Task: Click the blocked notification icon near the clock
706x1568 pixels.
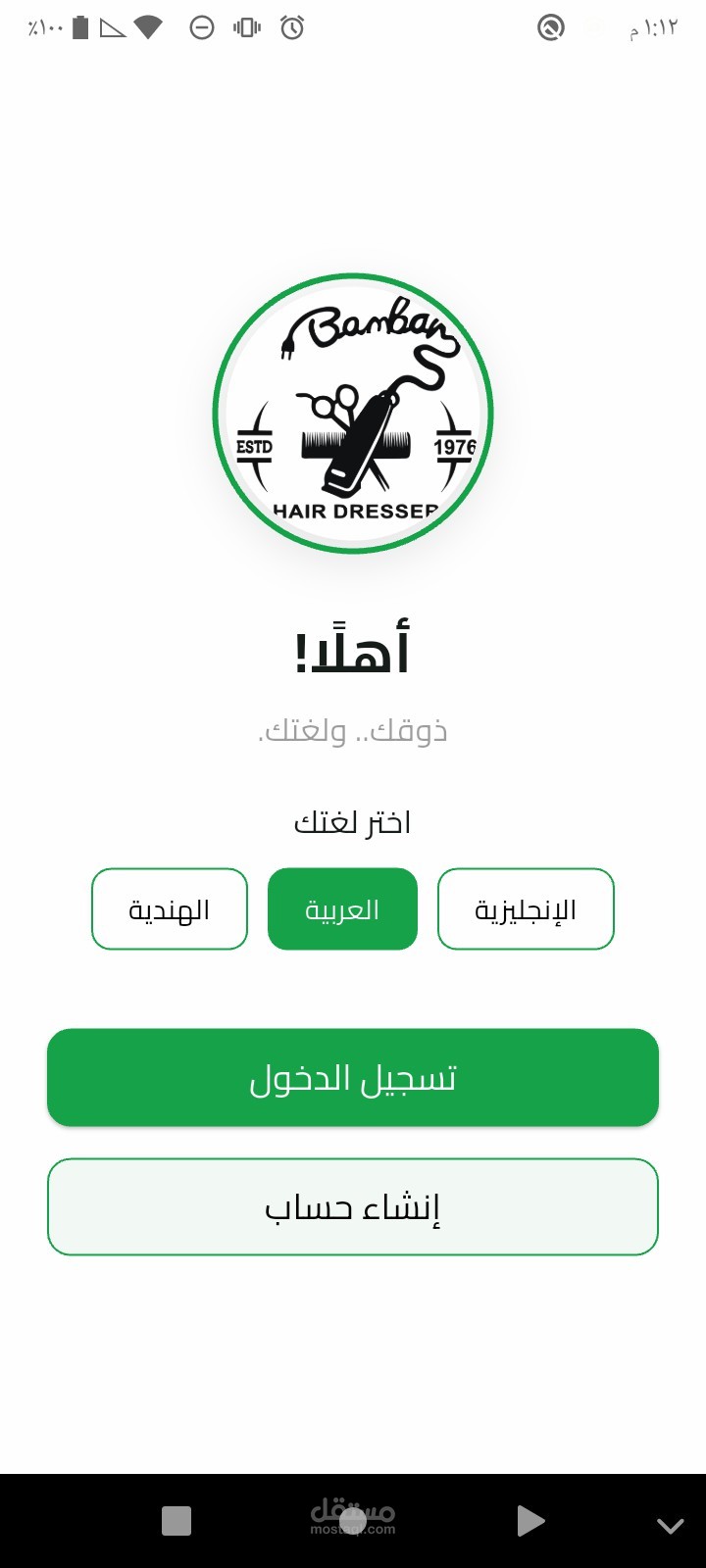Action: (x=551, y=27)
